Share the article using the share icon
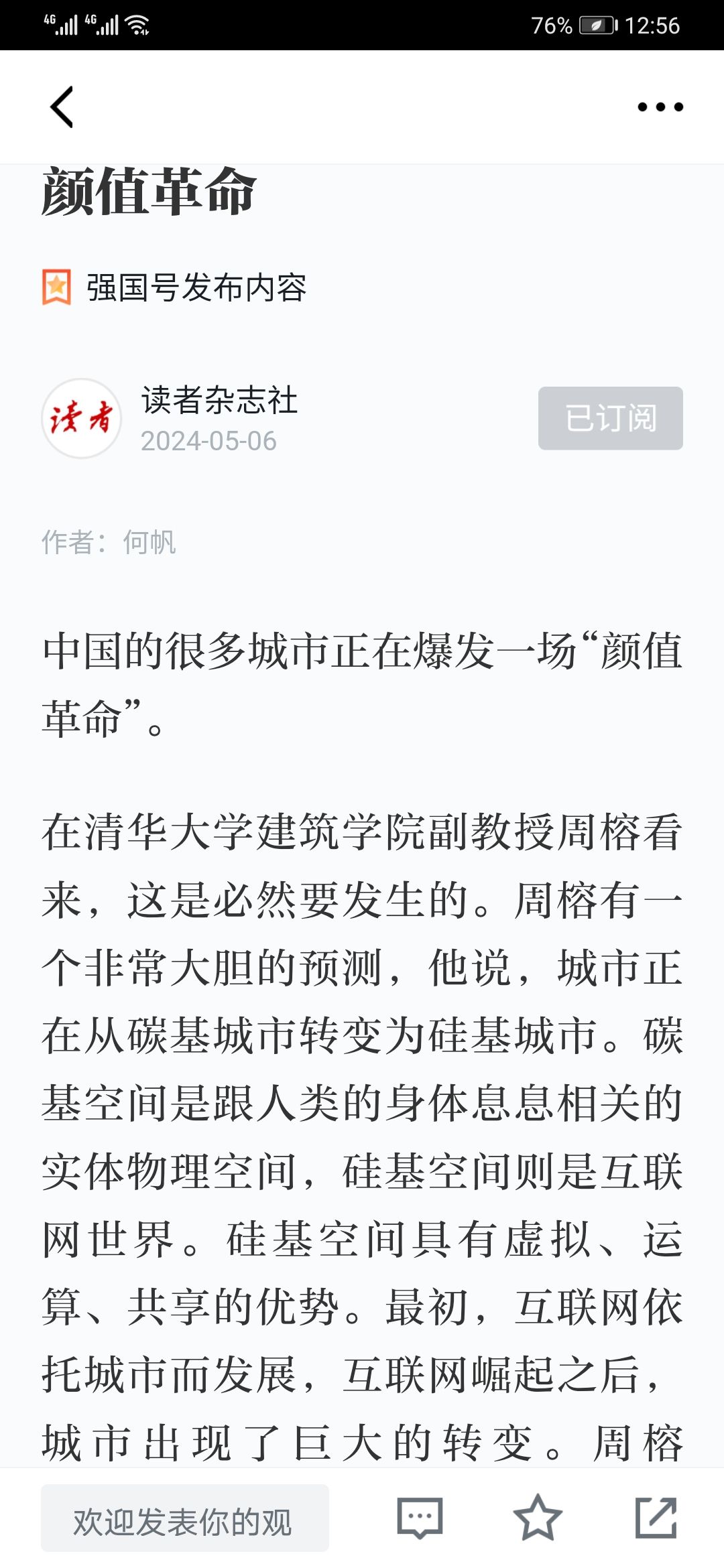The image size is (724, 1568). [656, 1517]
